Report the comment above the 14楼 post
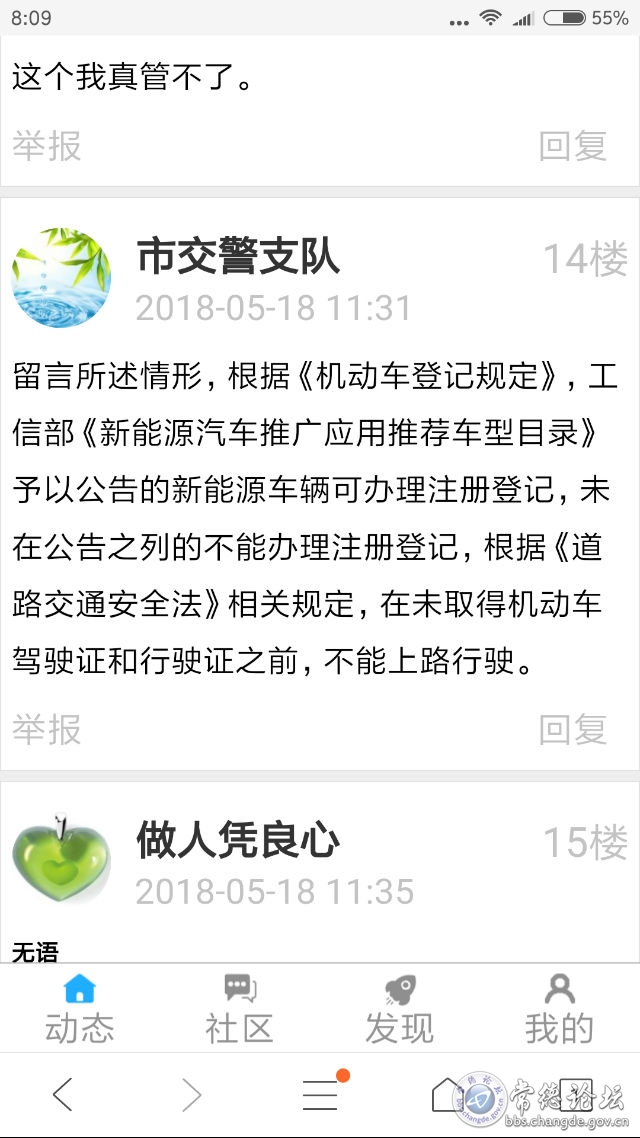Viewport: 640px width, 1138px height. [46, 146]
